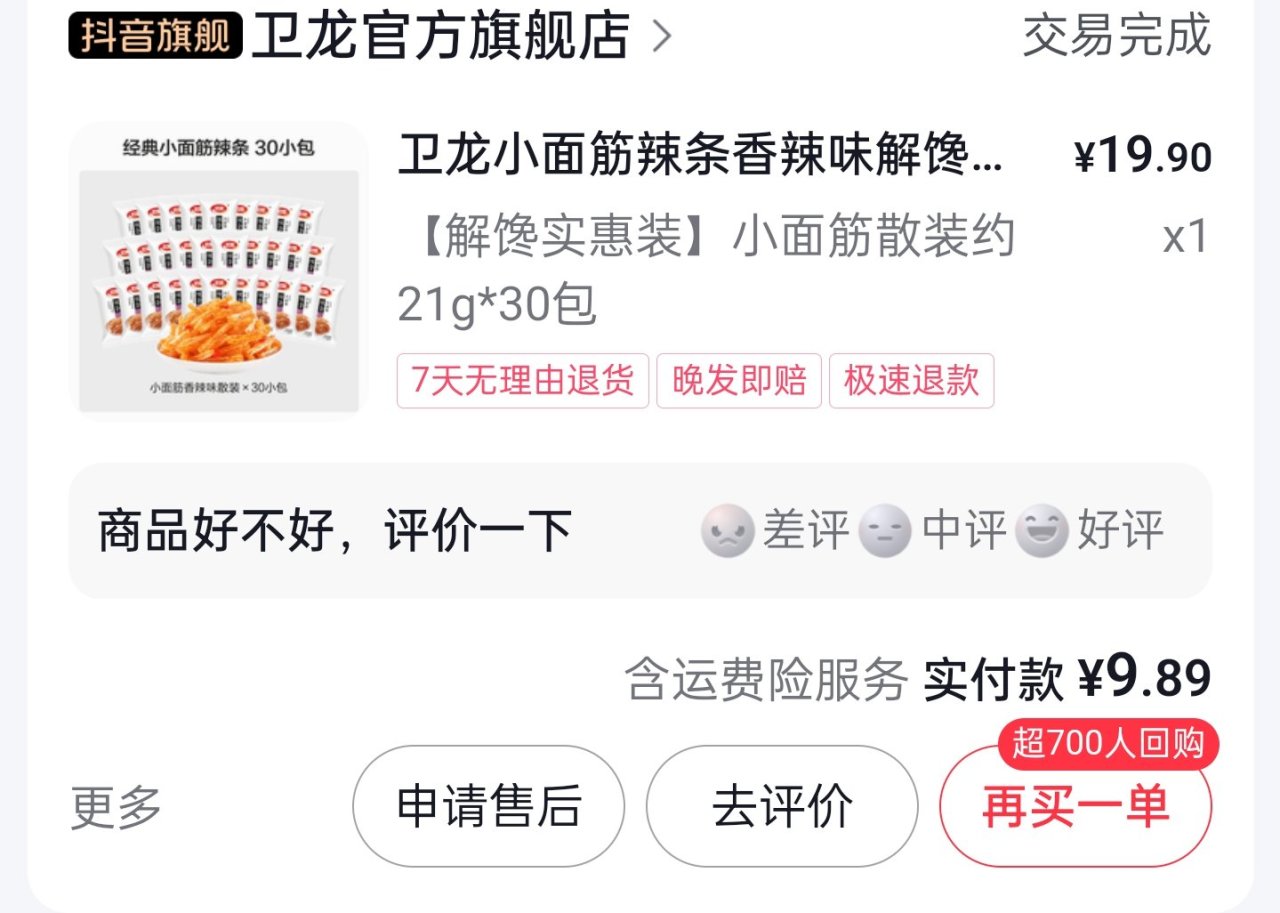View the 卫龙小面筋辣条香辣味 order details
Viewport: 1280px width, 913px height.
(x=700, y=157)
